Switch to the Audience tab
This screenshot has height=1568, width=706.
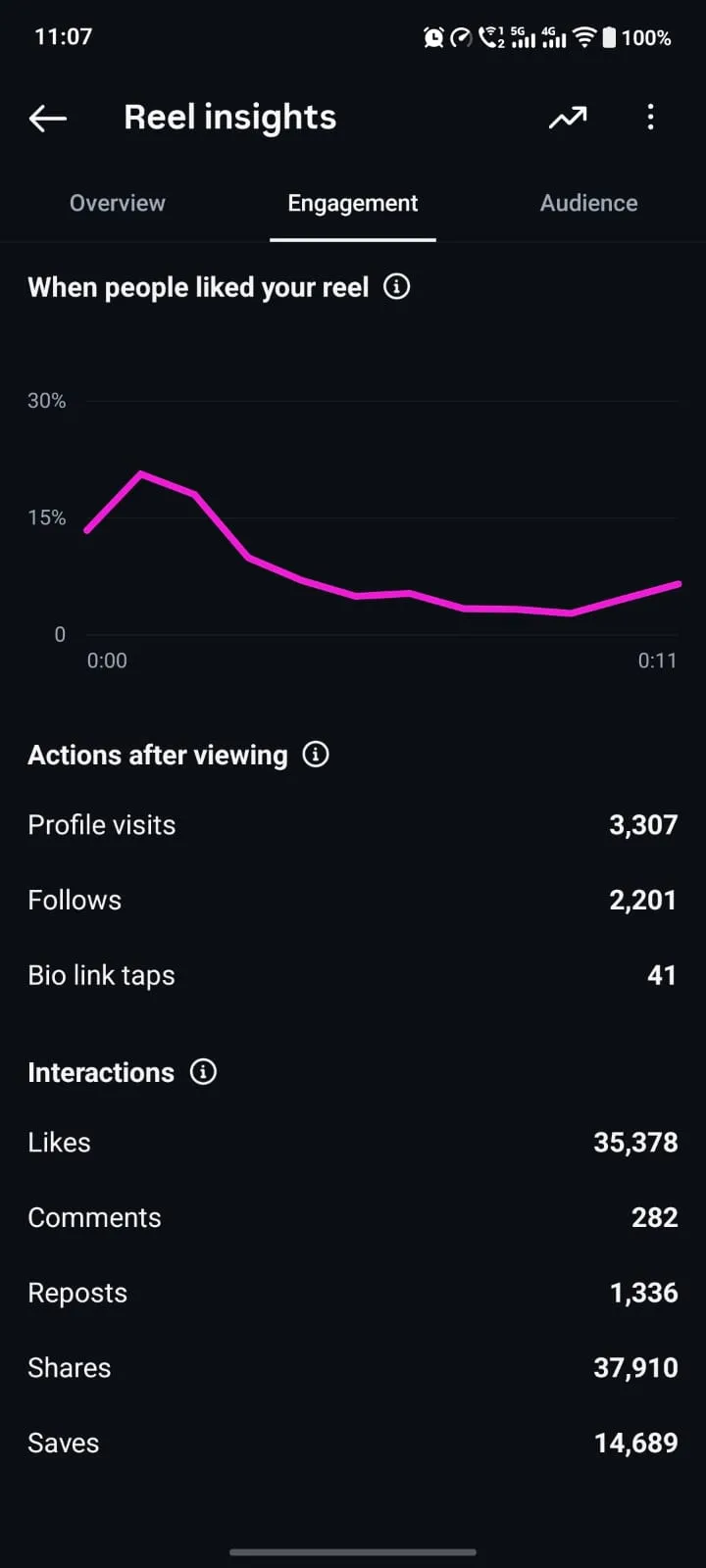(x=589, y=203)
